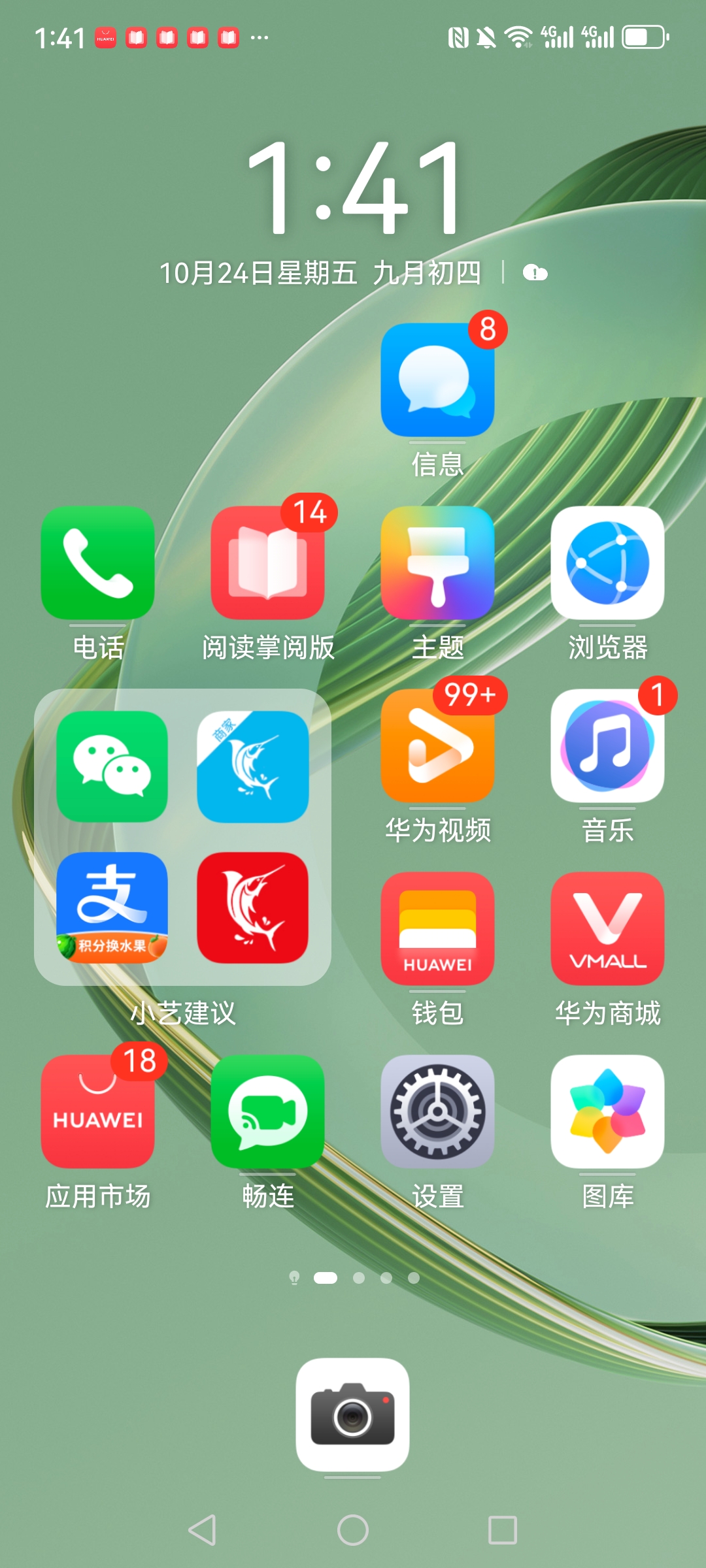The height and width of the screenshot is (1568, 706).
Task: Open 阅读掌阅版 reading app
Action: click(x=267, y=563)
